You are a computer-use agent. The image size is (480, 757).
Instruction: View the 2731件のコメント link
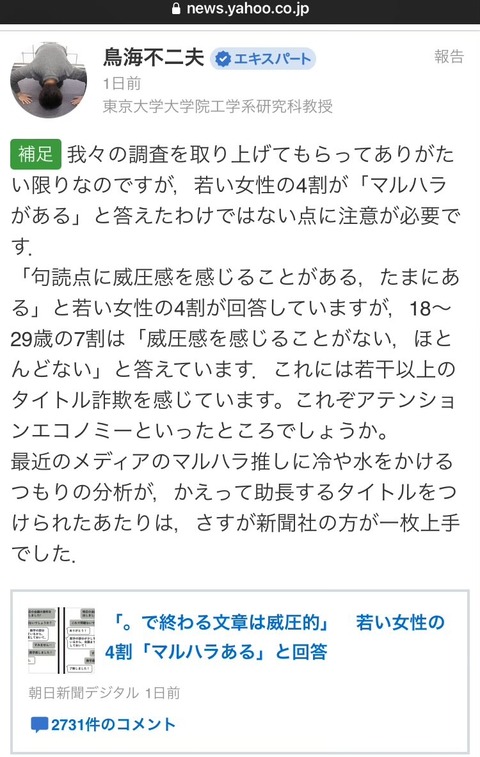pyautogui.click(x=103, y=724)
